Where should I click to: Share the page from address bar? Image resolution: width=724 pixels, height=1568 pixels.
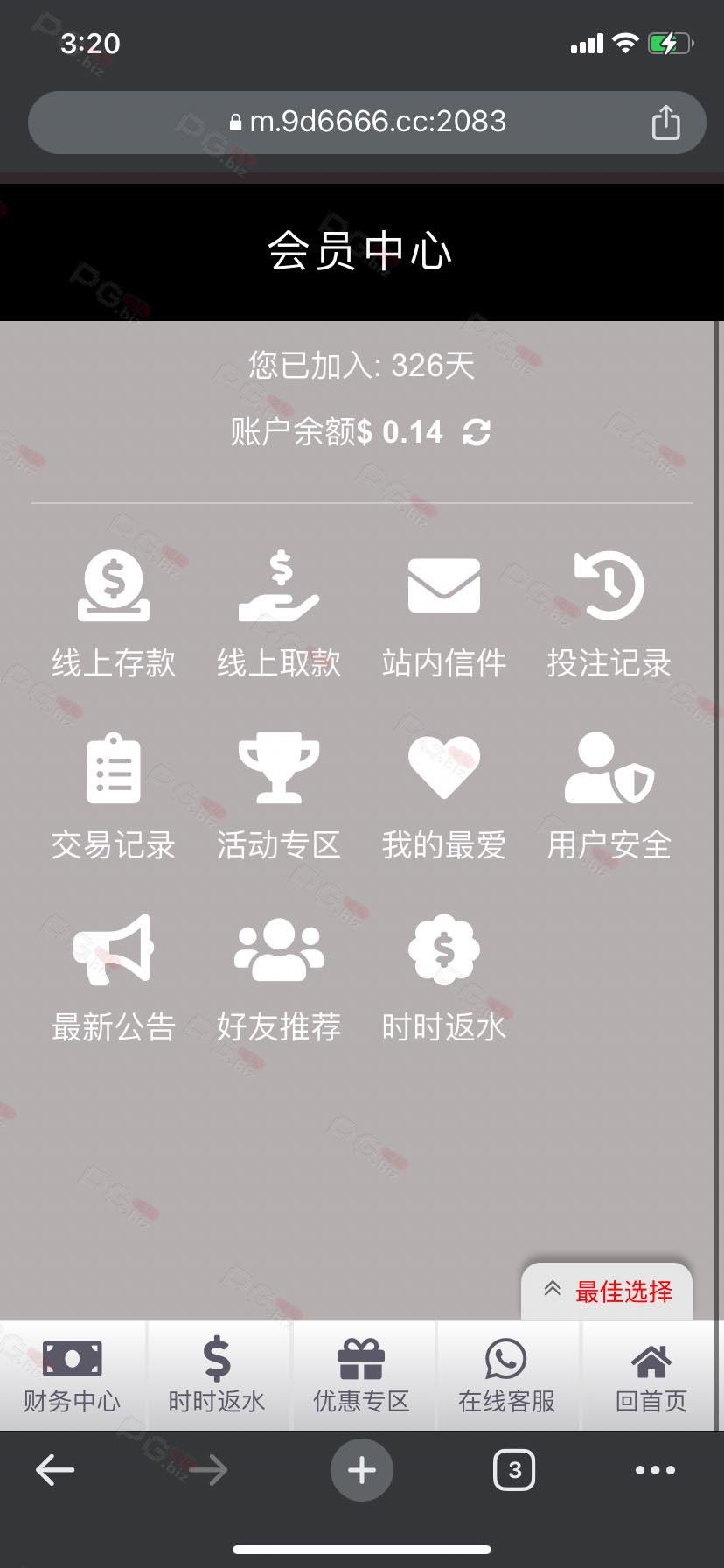[665, 122]
